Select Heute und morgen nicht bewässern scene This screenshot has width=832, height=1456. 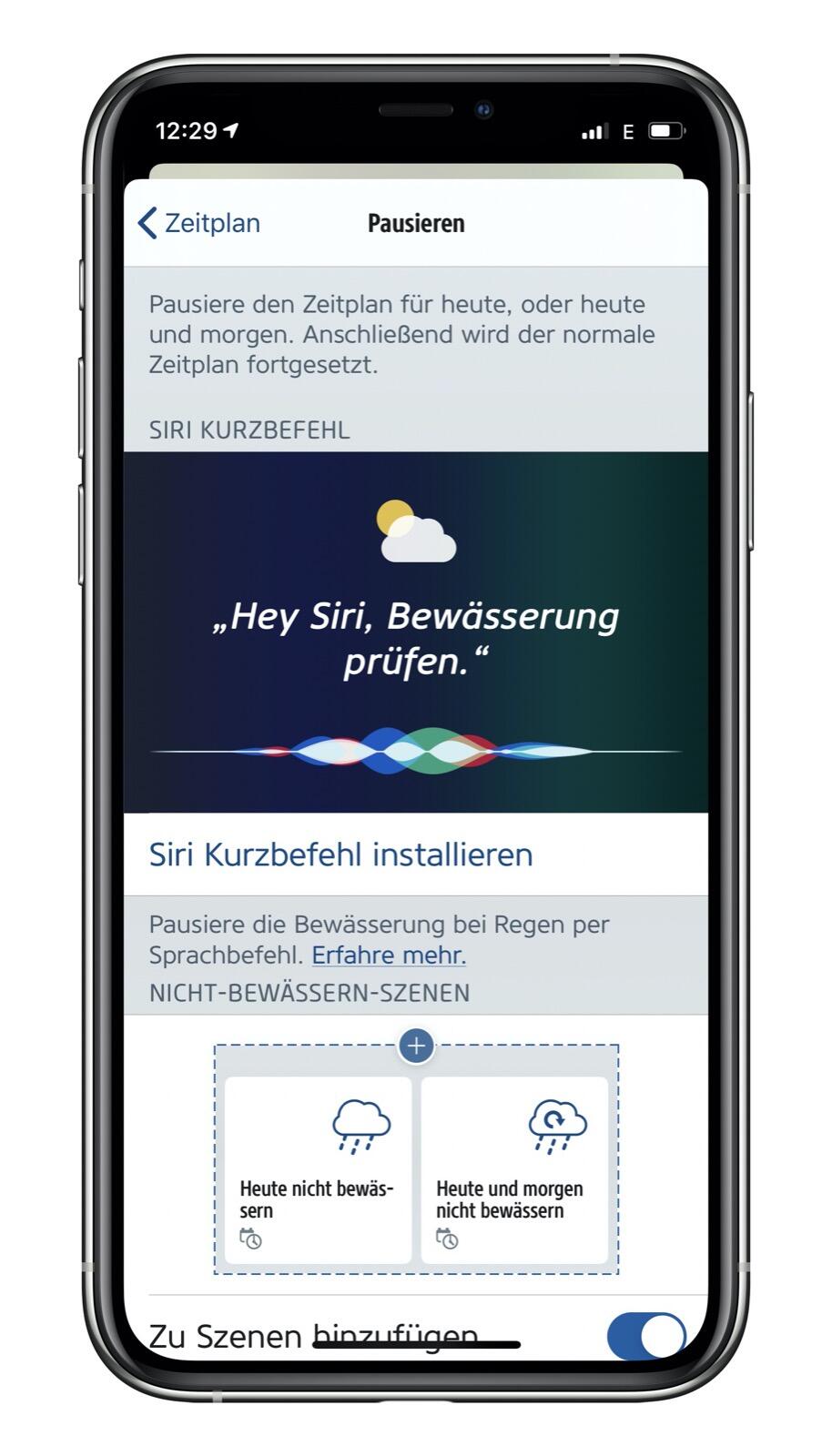(514, 1169)
